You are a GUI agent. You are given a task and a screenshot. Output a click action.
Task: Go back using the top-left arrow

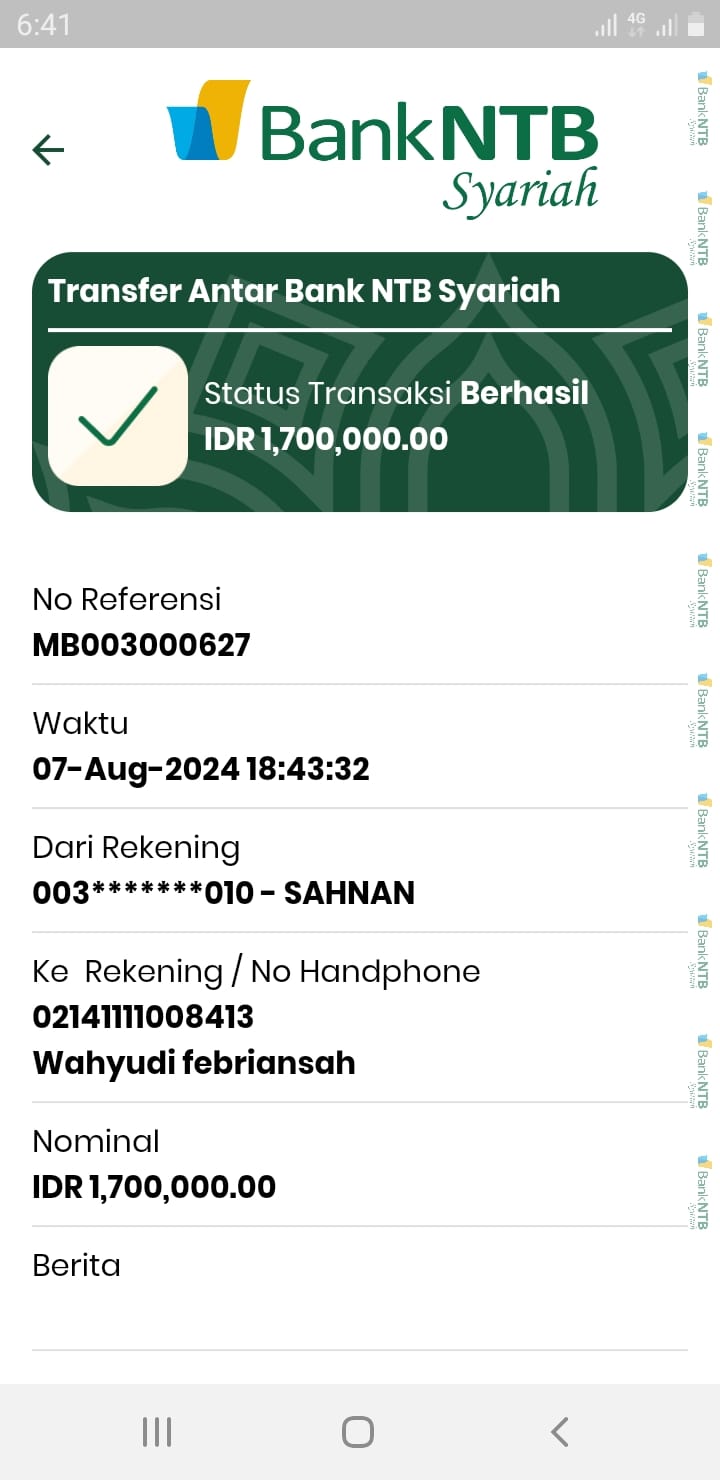coord(48,150)
